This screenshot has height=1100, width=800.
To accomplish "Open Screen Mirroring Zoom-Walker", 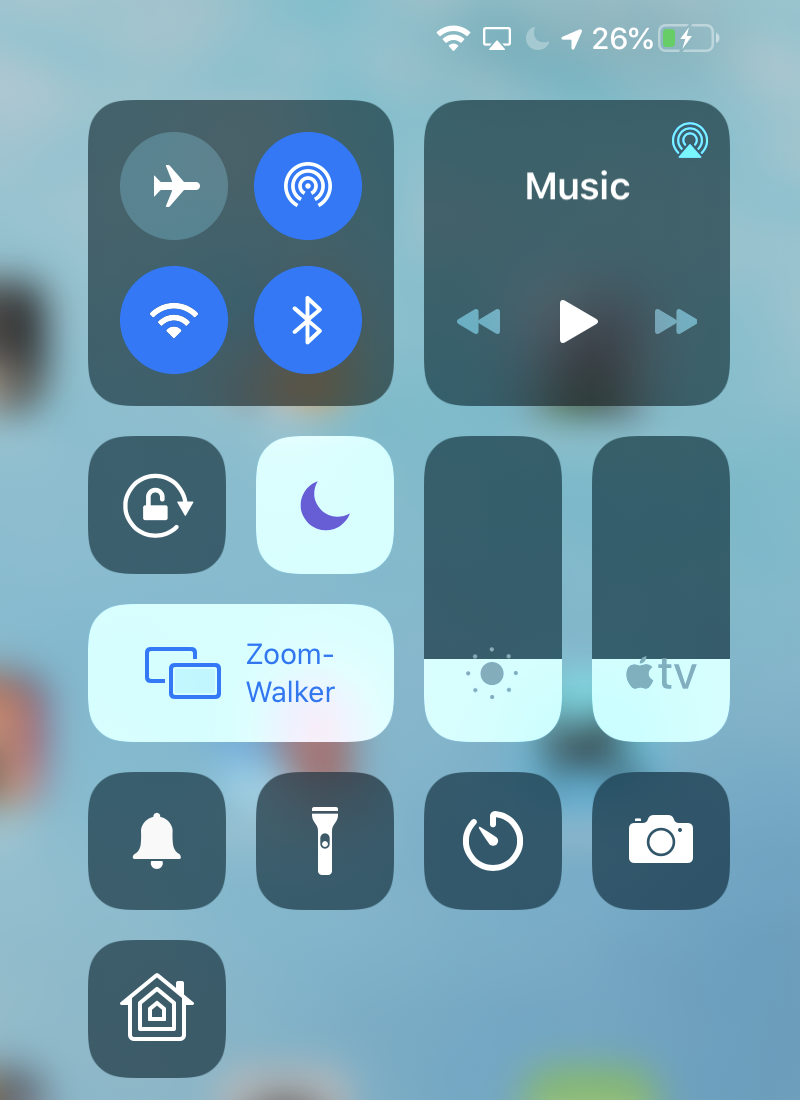I will tap(241, 673).
